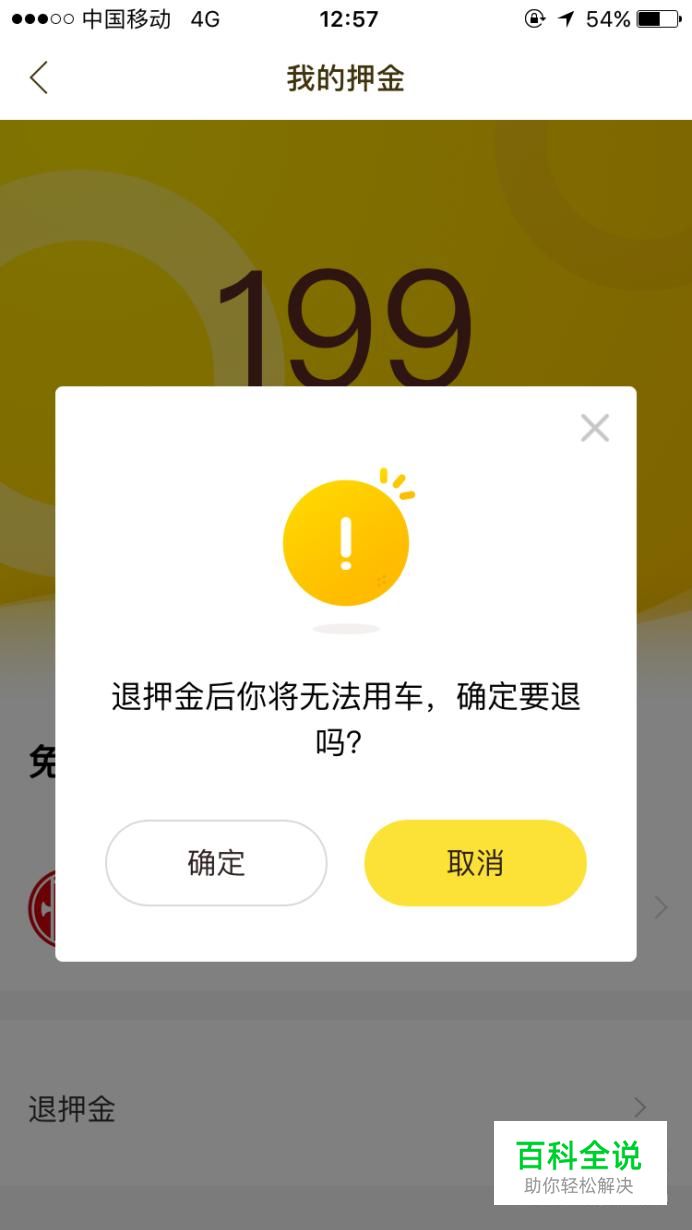Open the 退押金 row
Viewport: 692px width, 1230px height.
click(x=346, y=1108)
